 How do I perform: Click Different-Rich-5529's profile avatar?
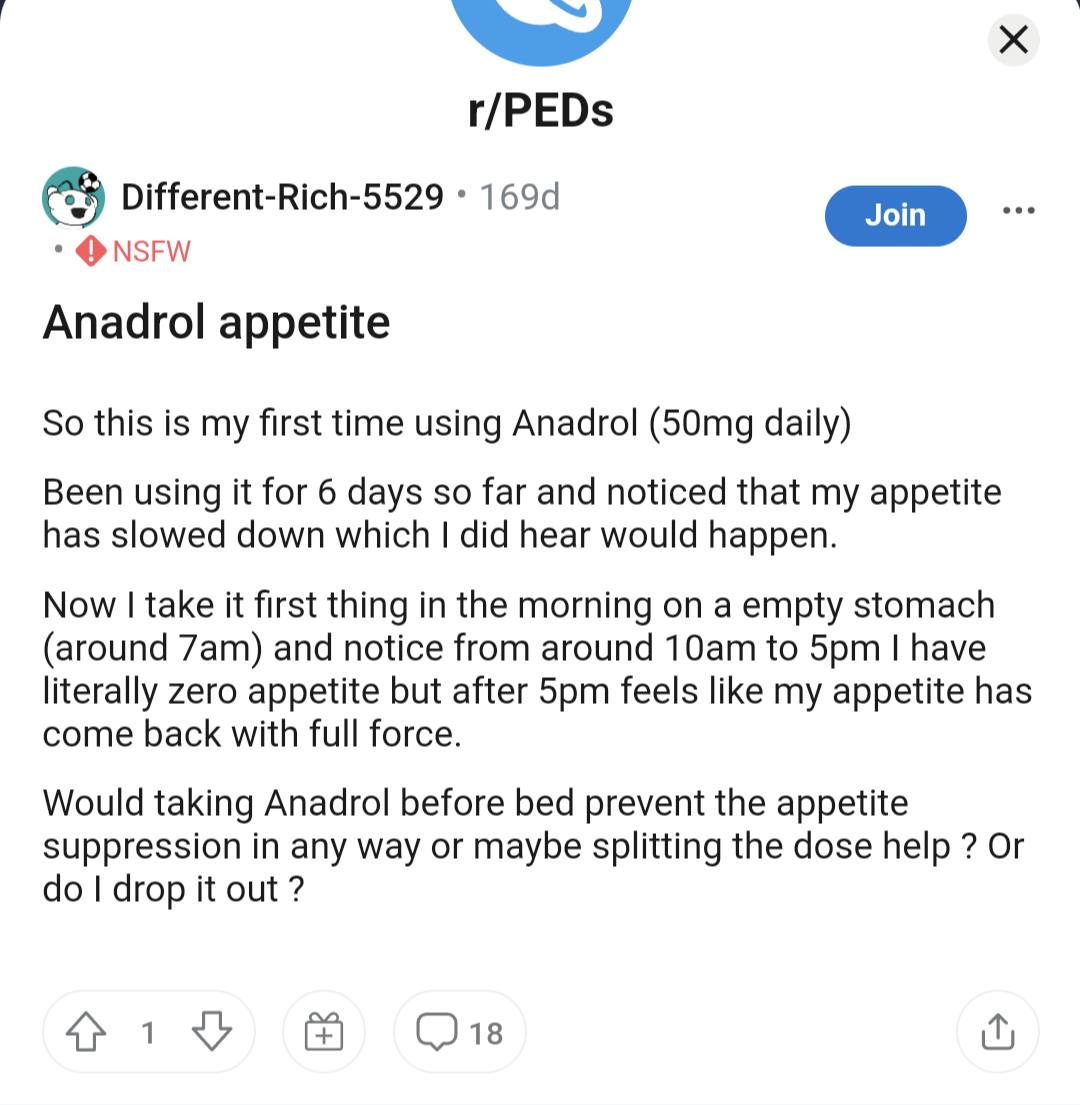tap(74, 197)
